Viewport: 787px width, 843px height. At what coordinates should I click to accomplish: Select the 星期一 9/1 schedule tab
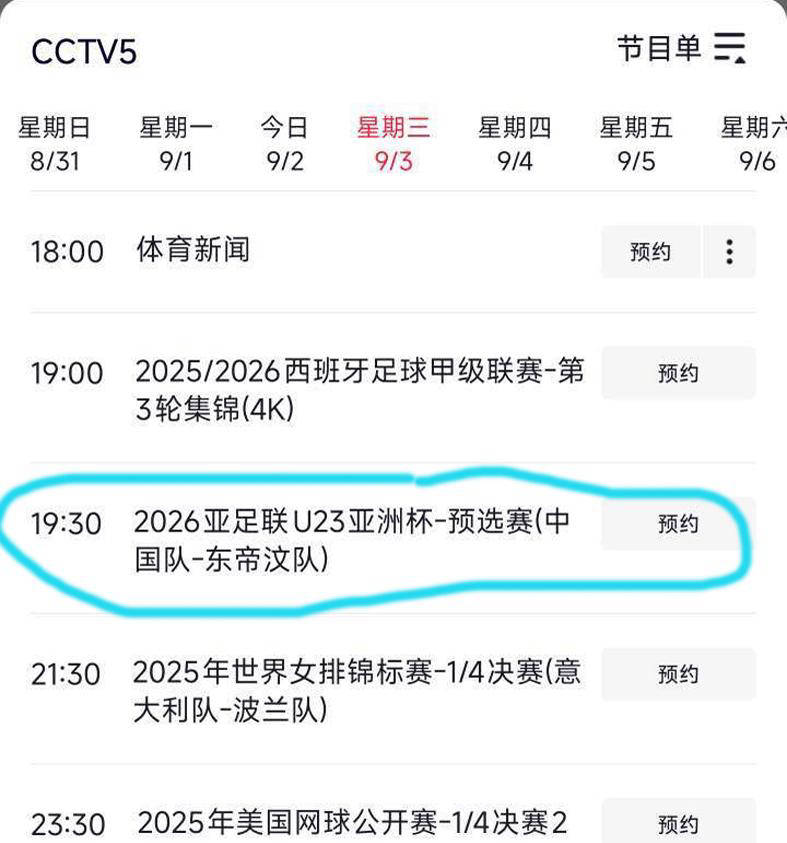(175, 144)
